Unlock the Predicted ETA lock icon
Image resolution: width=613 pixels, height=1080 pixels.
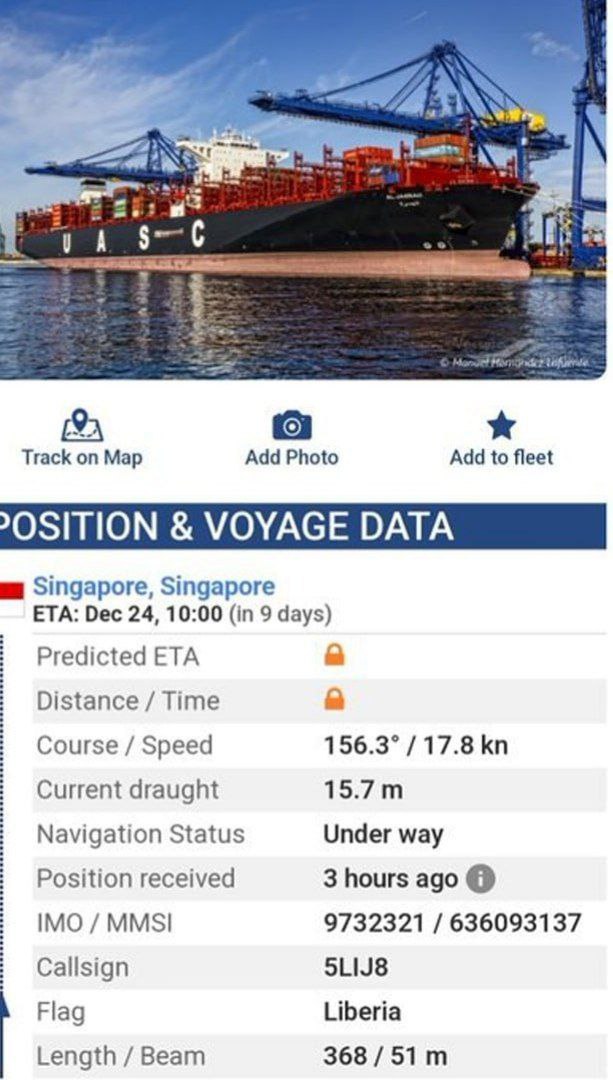point(334,656)
